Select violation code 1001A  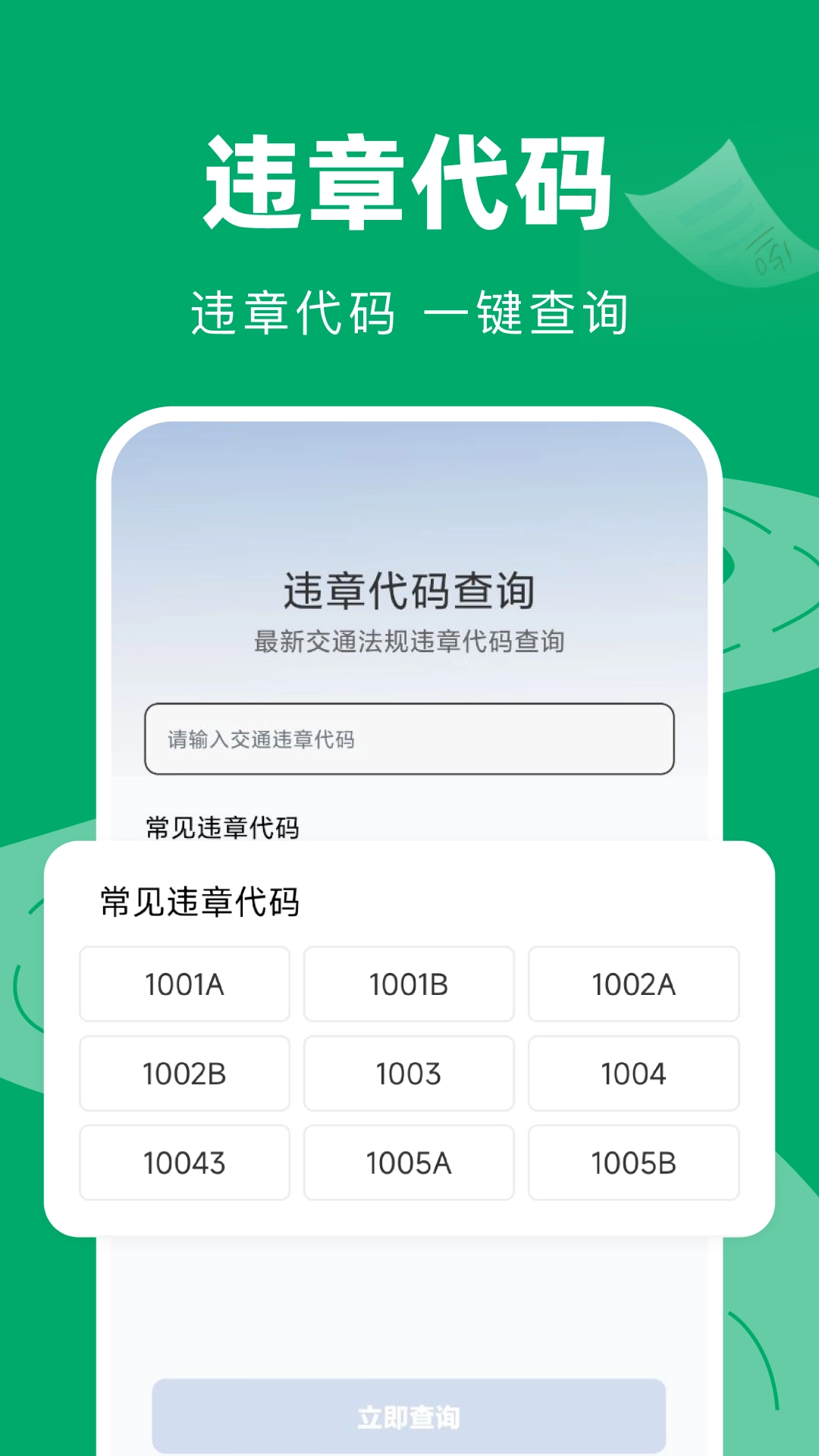click(184, 984)
